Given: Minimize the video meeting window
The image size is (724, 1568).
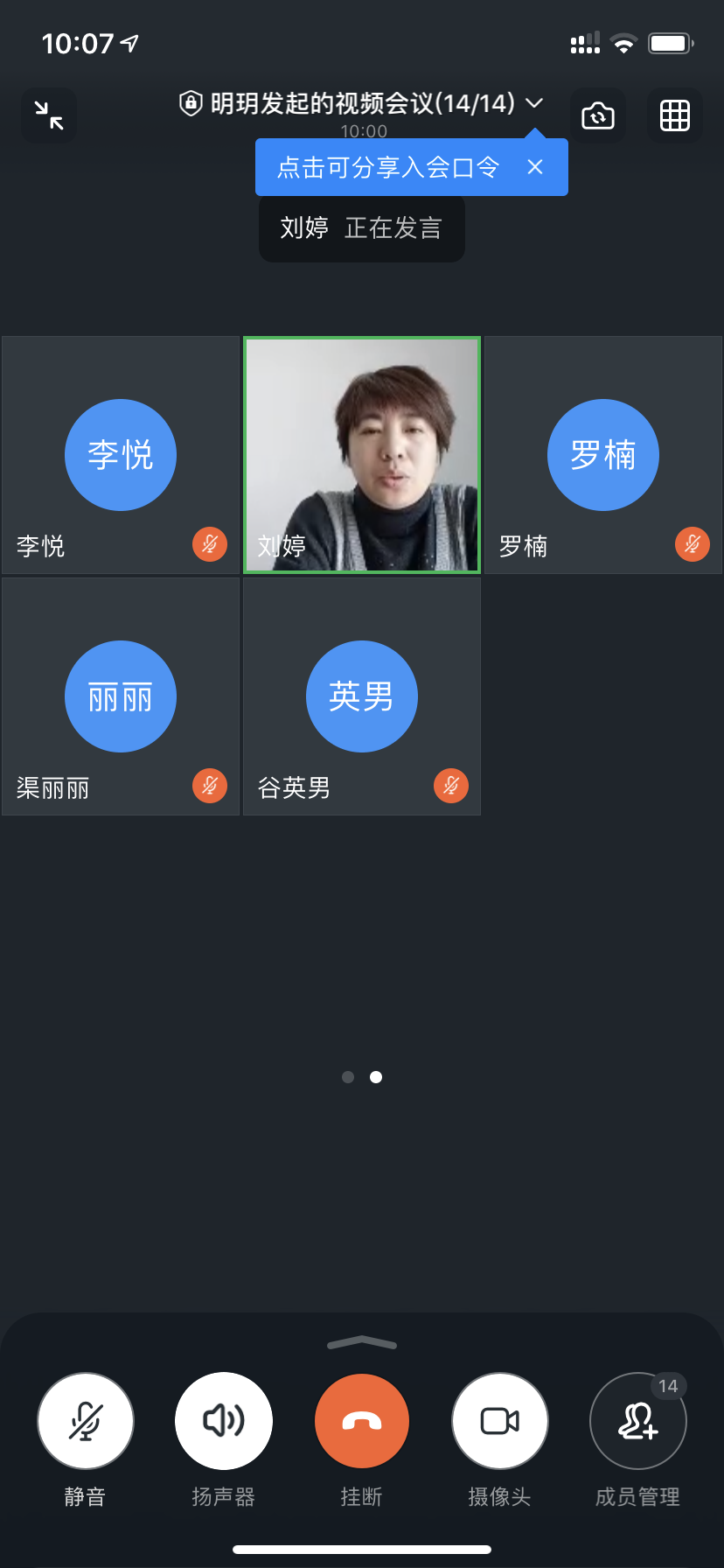Looking at the screenshot, I should point(49,115).
